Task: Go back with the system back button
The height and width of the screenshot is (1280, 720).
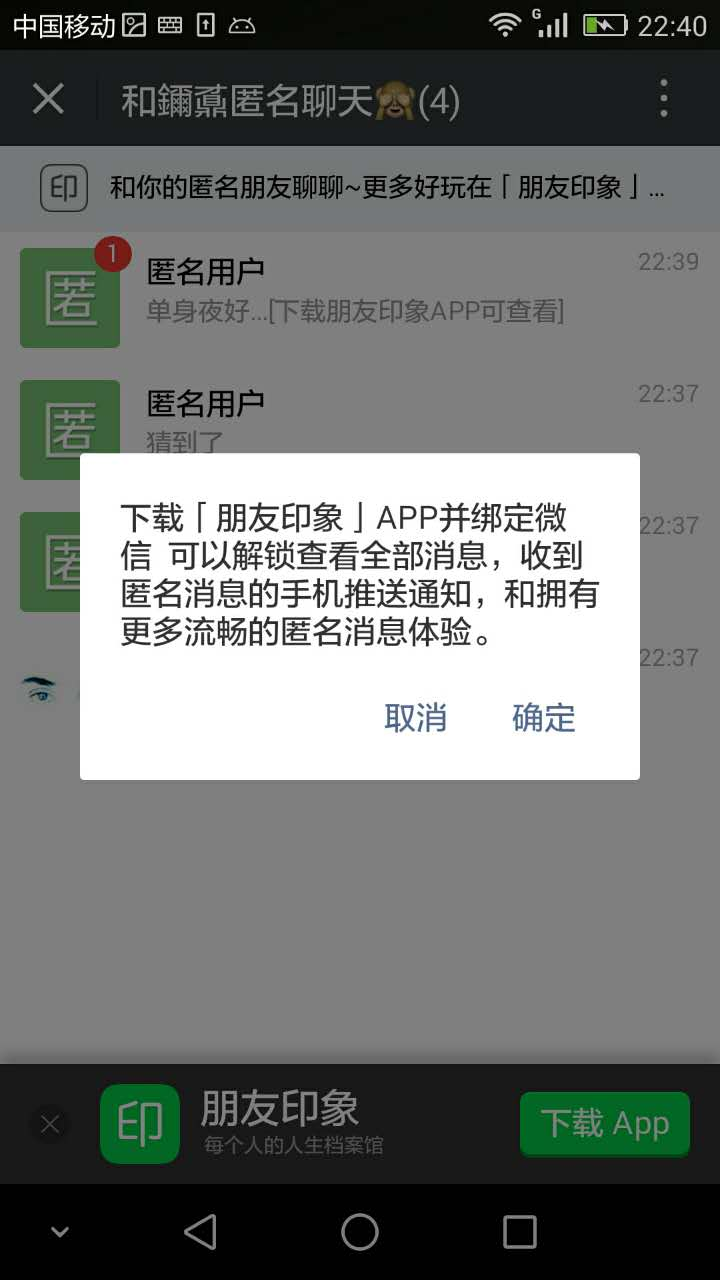Action: click(201, 1232)
